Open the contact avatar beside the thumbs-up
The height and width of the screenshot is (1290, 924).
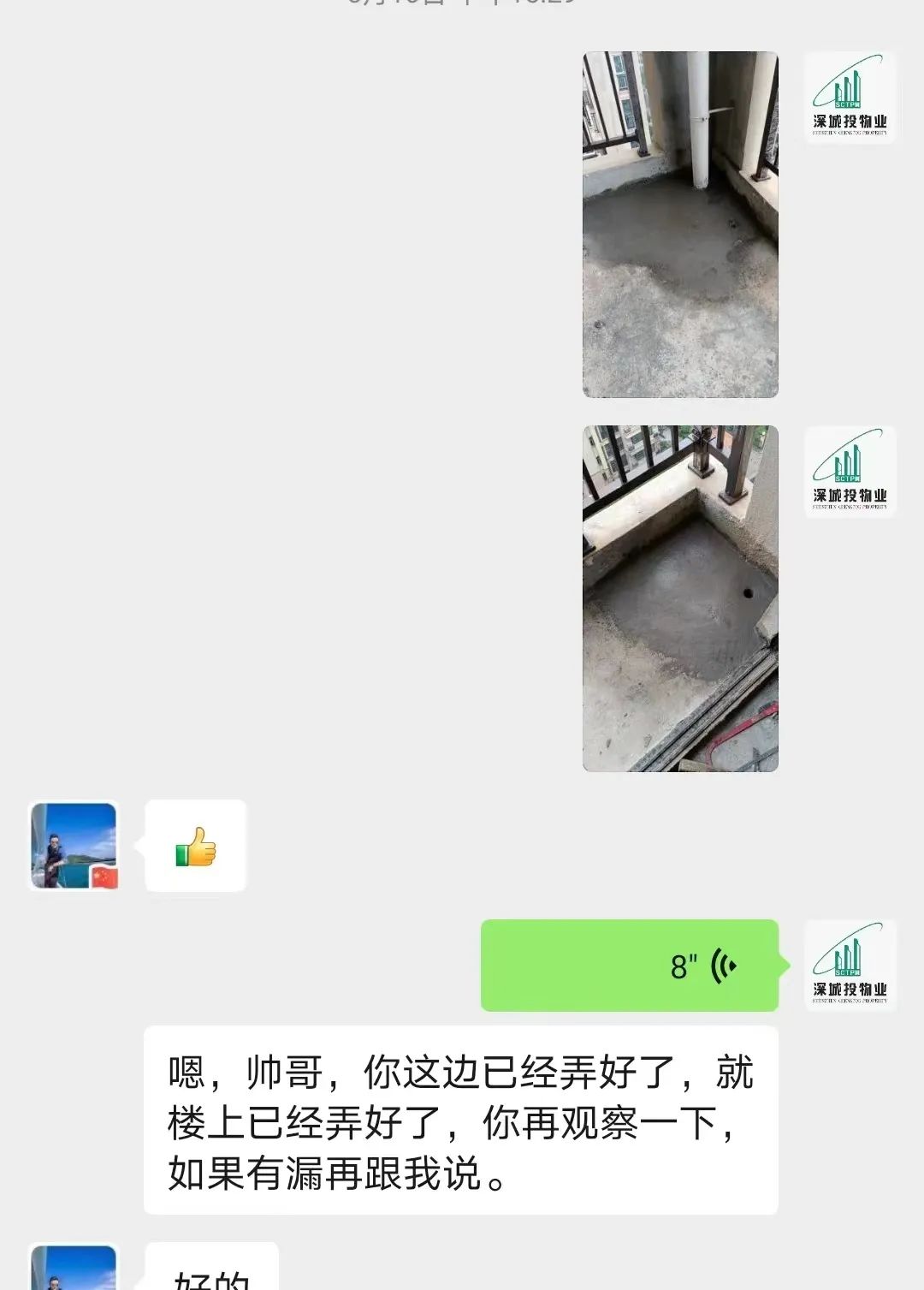(x=74, y=846)
